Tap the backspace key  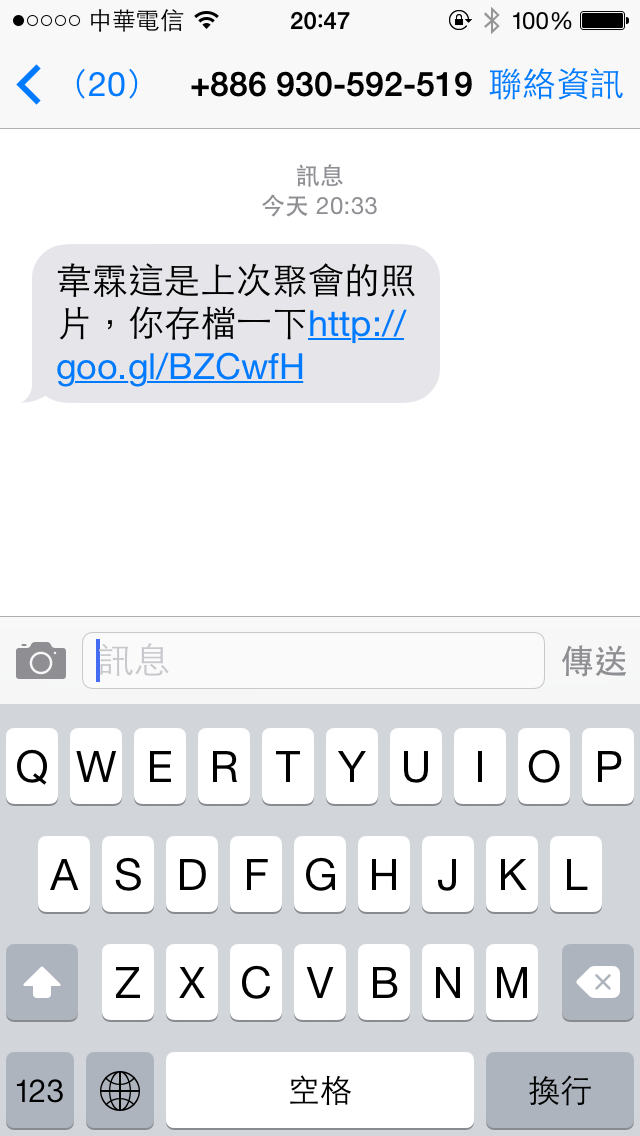(x=598, y=983)
